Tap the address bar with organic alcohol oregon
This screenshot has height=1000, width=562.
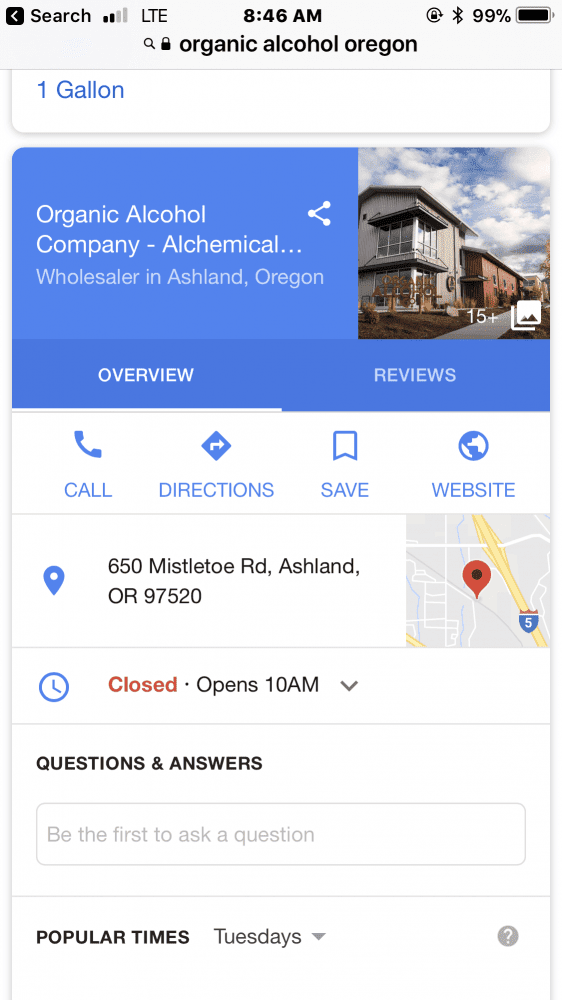click(281, 44)
